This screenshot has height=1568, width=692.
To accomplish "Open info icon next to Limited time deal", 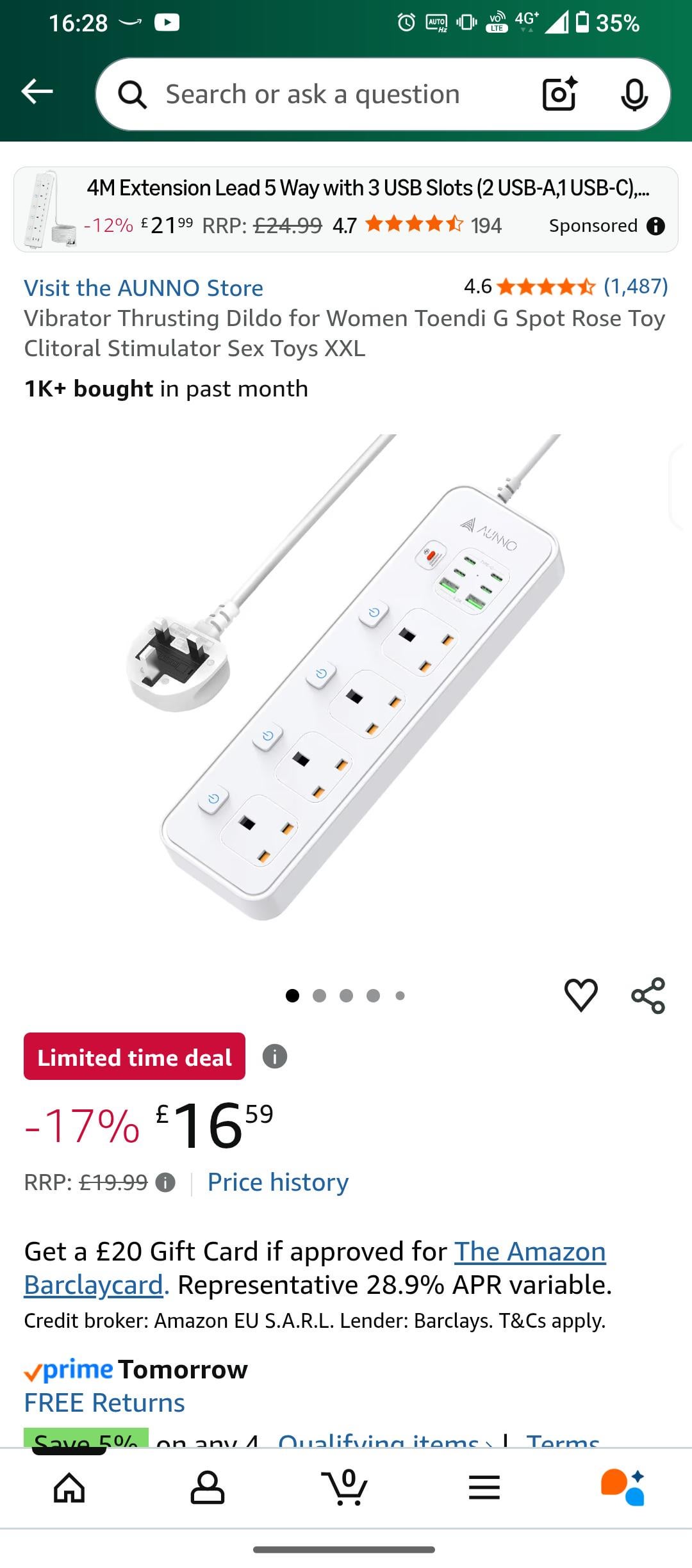I will (x=275, y=1056).
